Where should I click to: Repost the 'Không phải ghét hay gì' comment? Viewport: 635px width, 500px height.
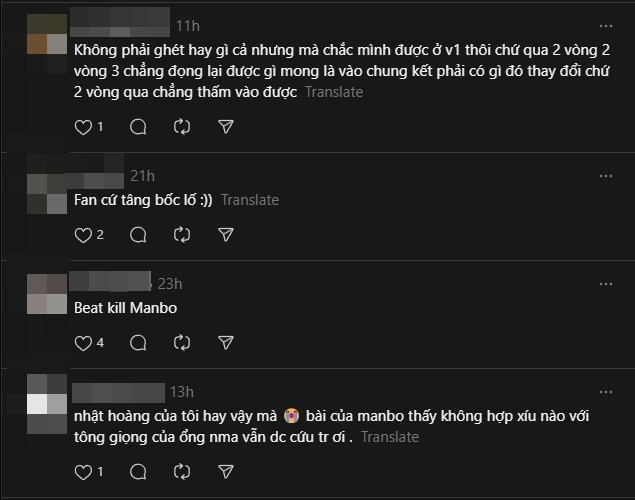[x=182, y=127]
